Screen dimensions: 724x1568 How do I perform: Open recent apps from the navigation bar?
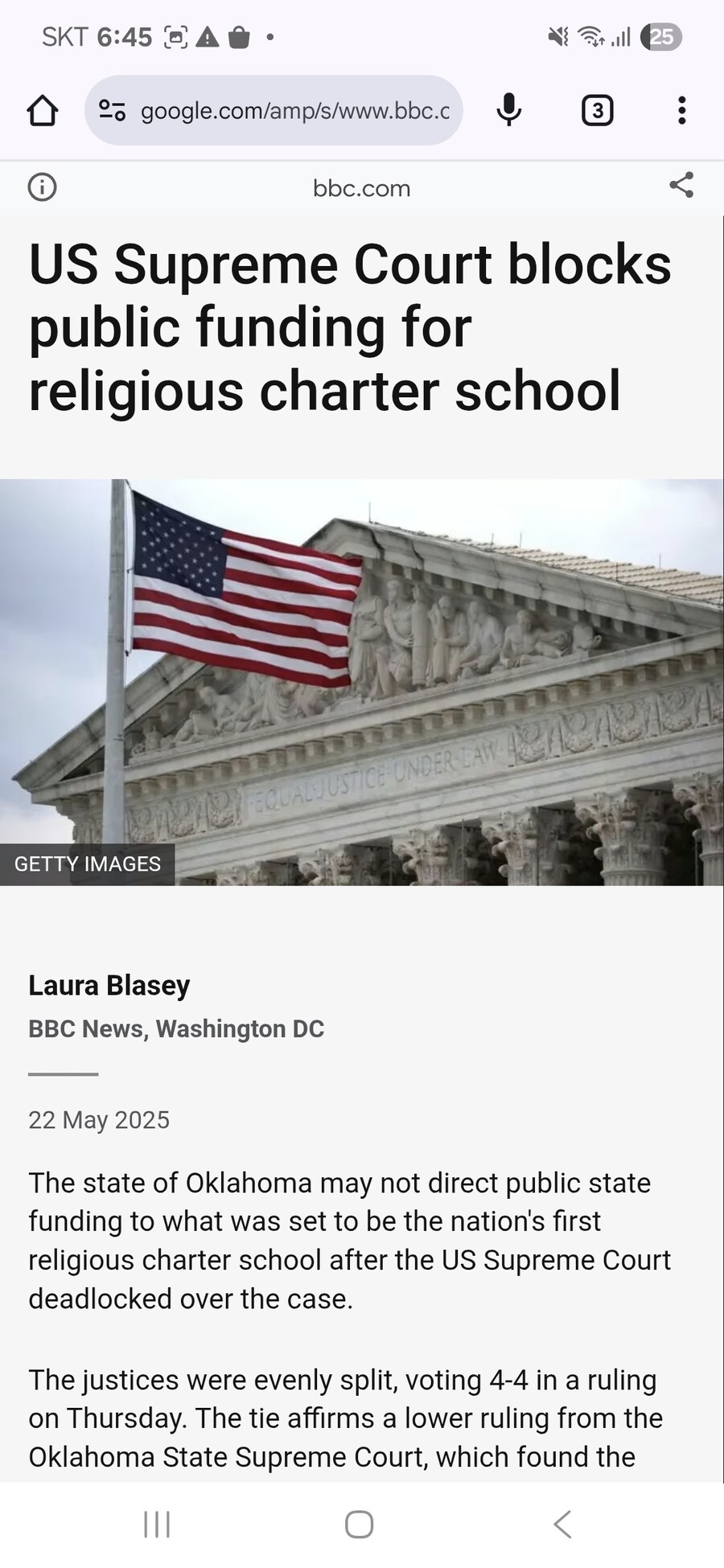click(157, 1524)
